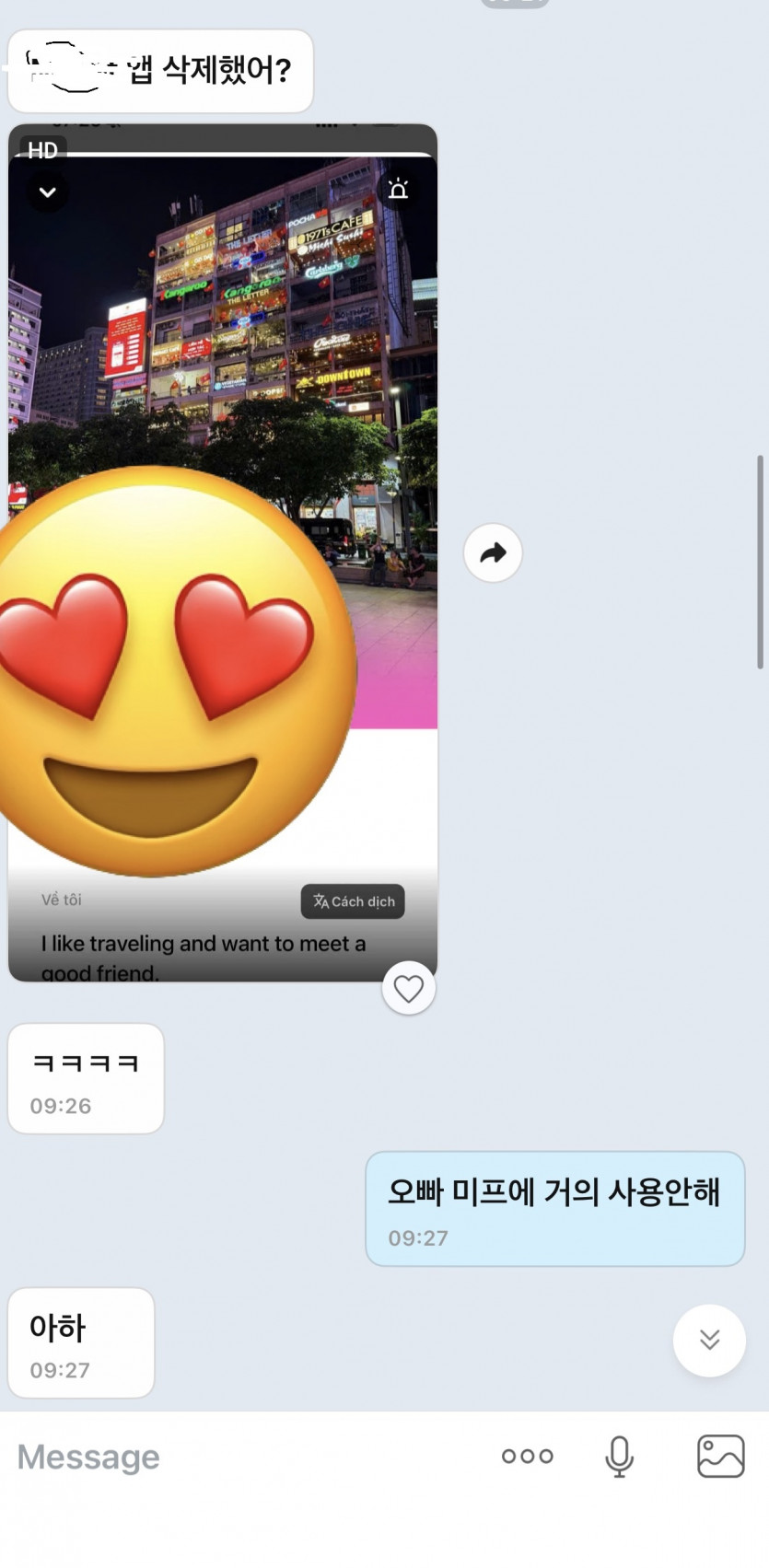
Task: Open more options with the three dots
Action: pos(528,1456)
